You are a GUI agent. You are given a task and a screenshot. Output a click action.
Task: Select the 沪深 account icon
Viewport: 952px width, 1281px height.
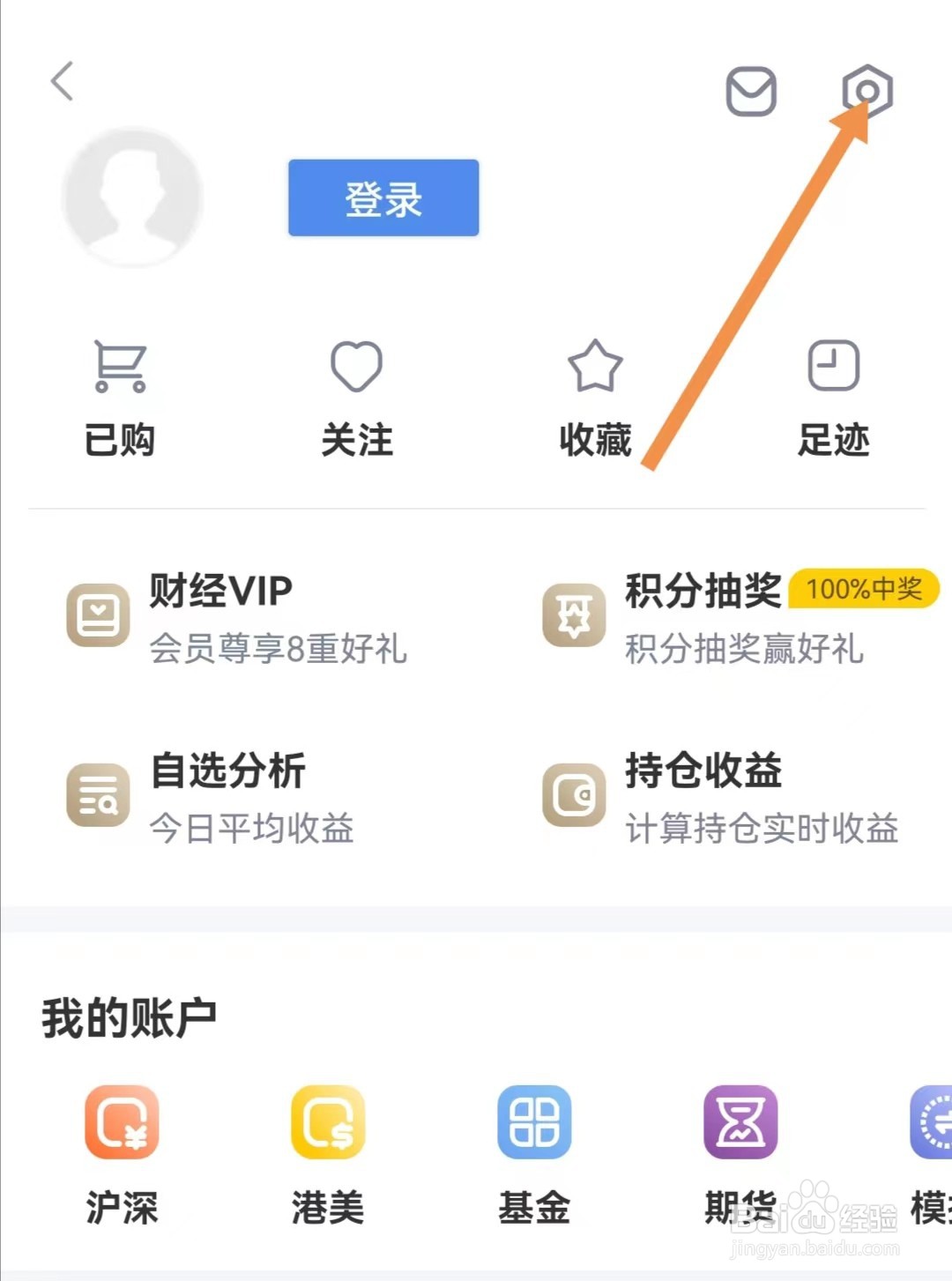(x=123, y=1123)
